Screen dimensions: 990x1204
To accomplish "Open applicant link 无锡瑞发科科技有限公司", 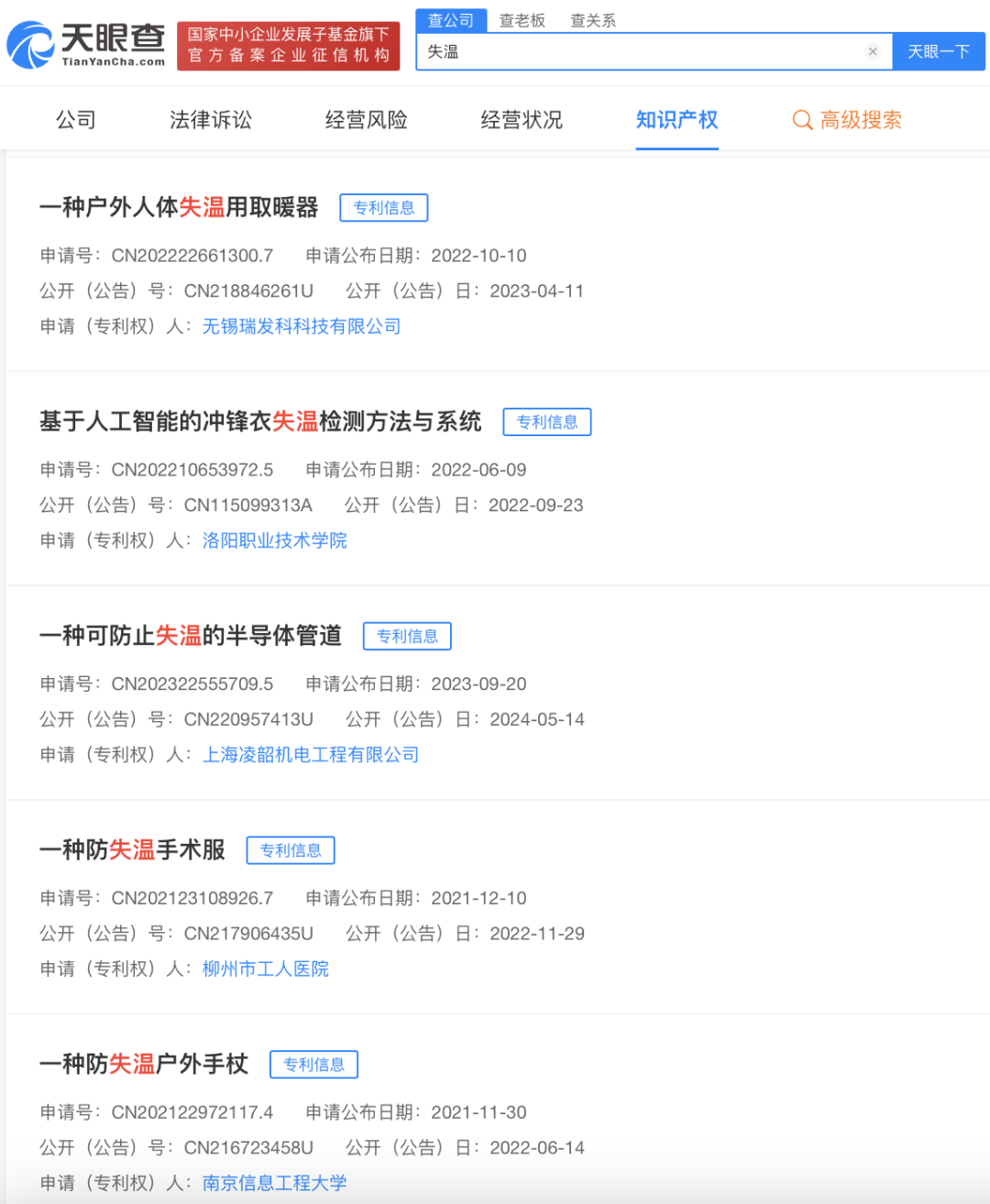I will (x=302, y=326).
